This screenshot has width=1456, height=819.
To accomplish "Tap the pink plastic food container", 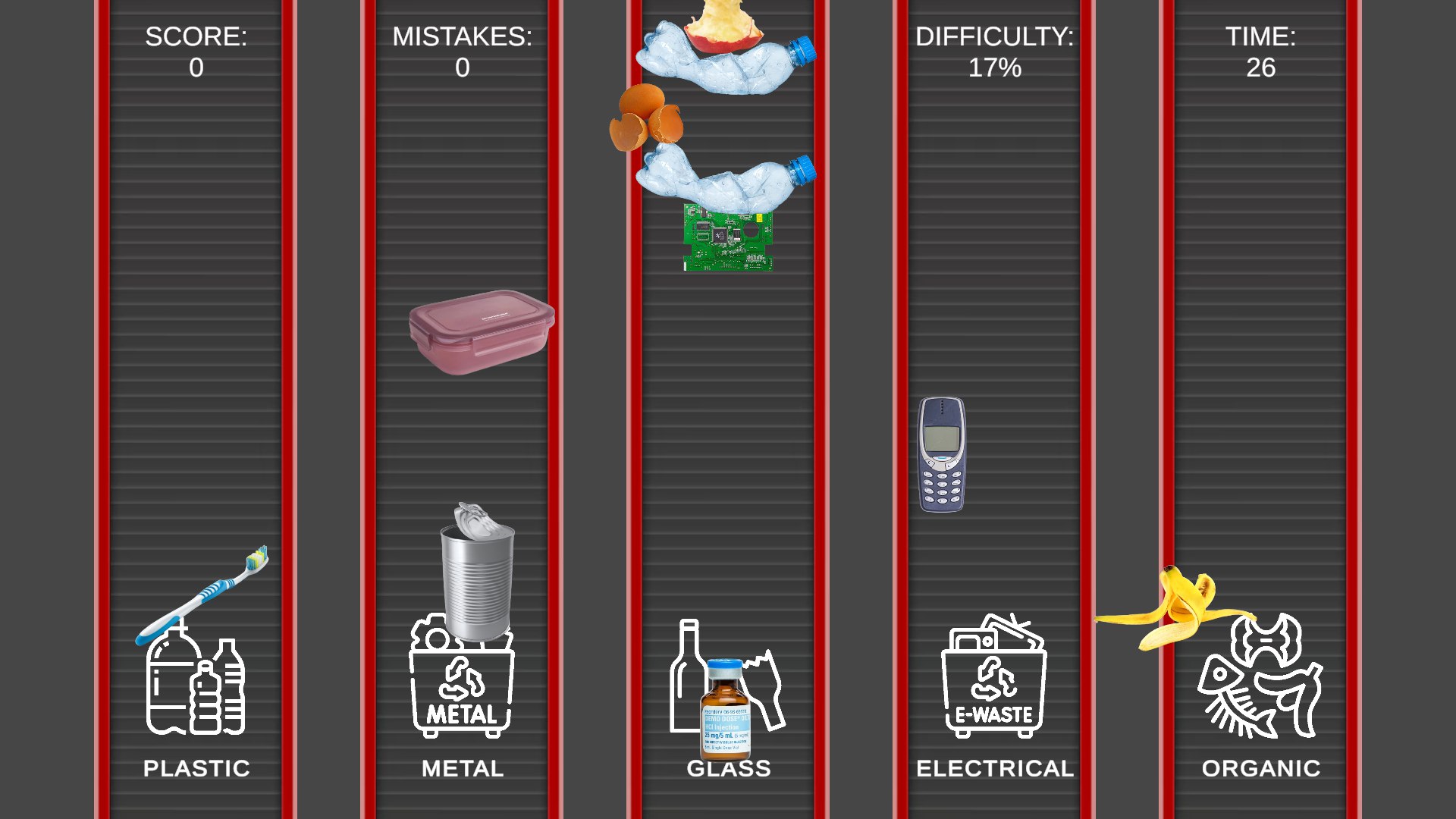I will pyautogui.click(x=481, y=331).
